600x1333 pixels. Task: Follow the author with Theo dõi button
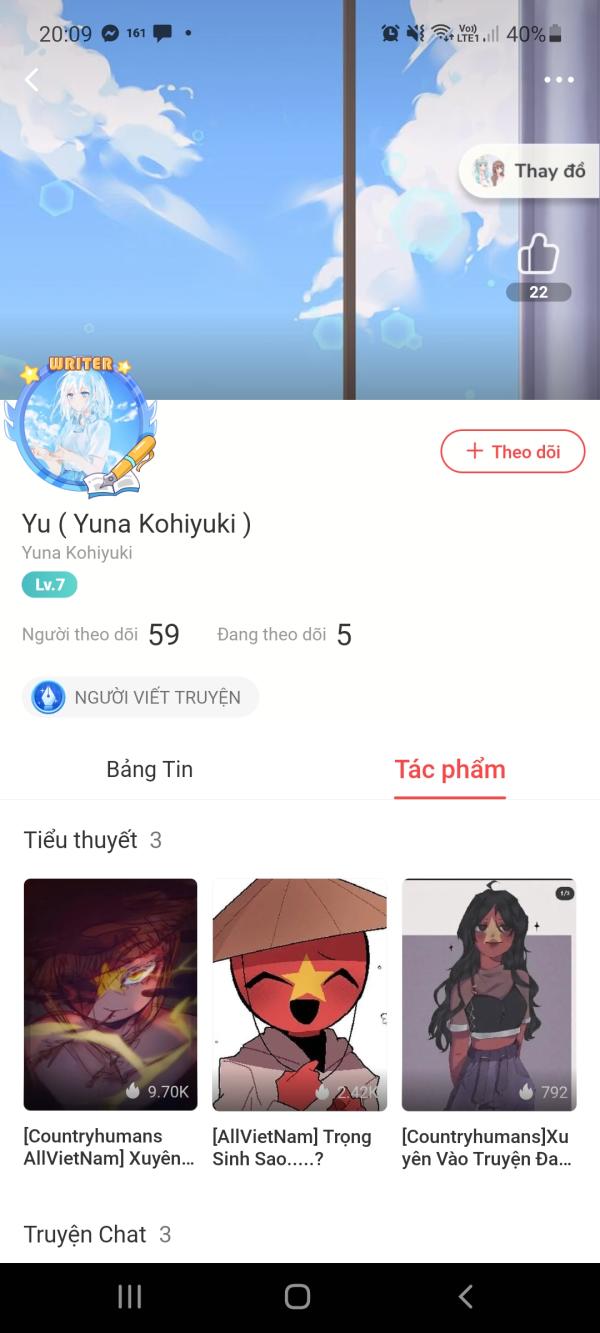tap(513, 452)
